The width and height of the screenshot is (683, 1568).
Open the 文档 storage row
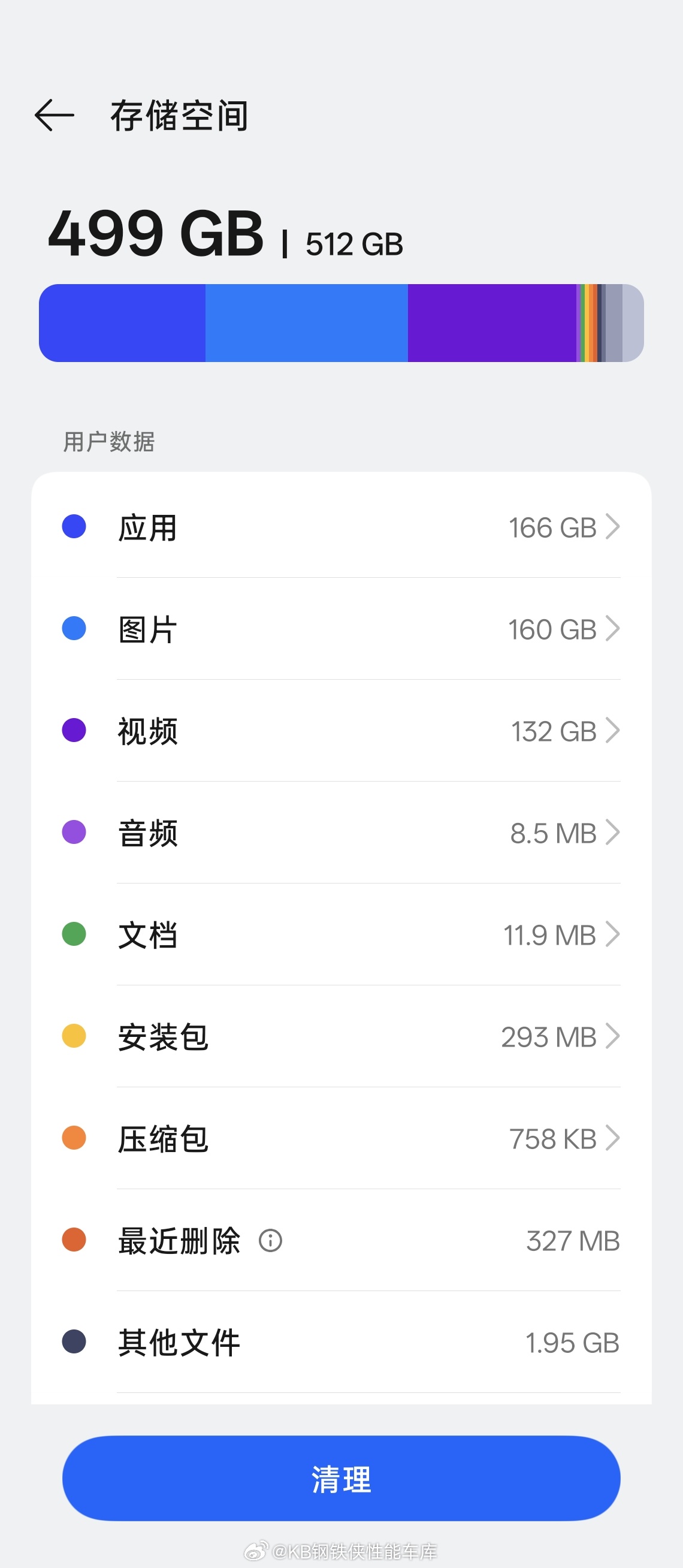point(341,934)
